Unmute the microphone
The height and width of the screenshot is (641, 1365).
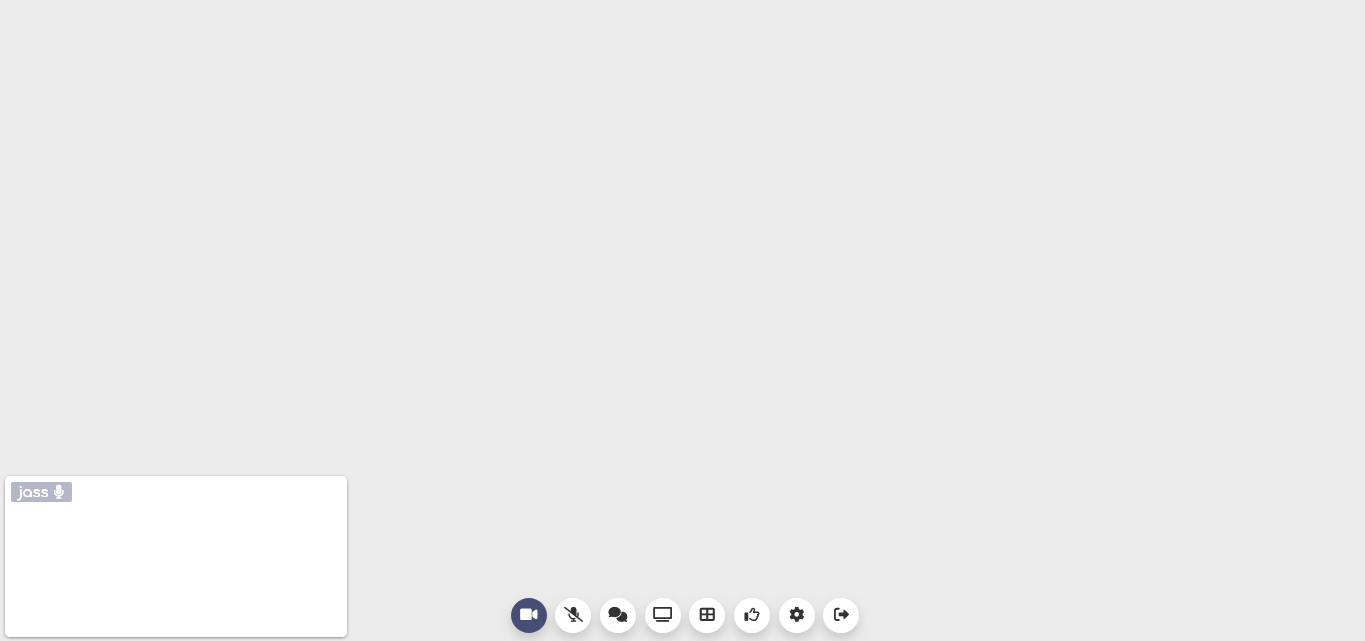coord(573,615)
